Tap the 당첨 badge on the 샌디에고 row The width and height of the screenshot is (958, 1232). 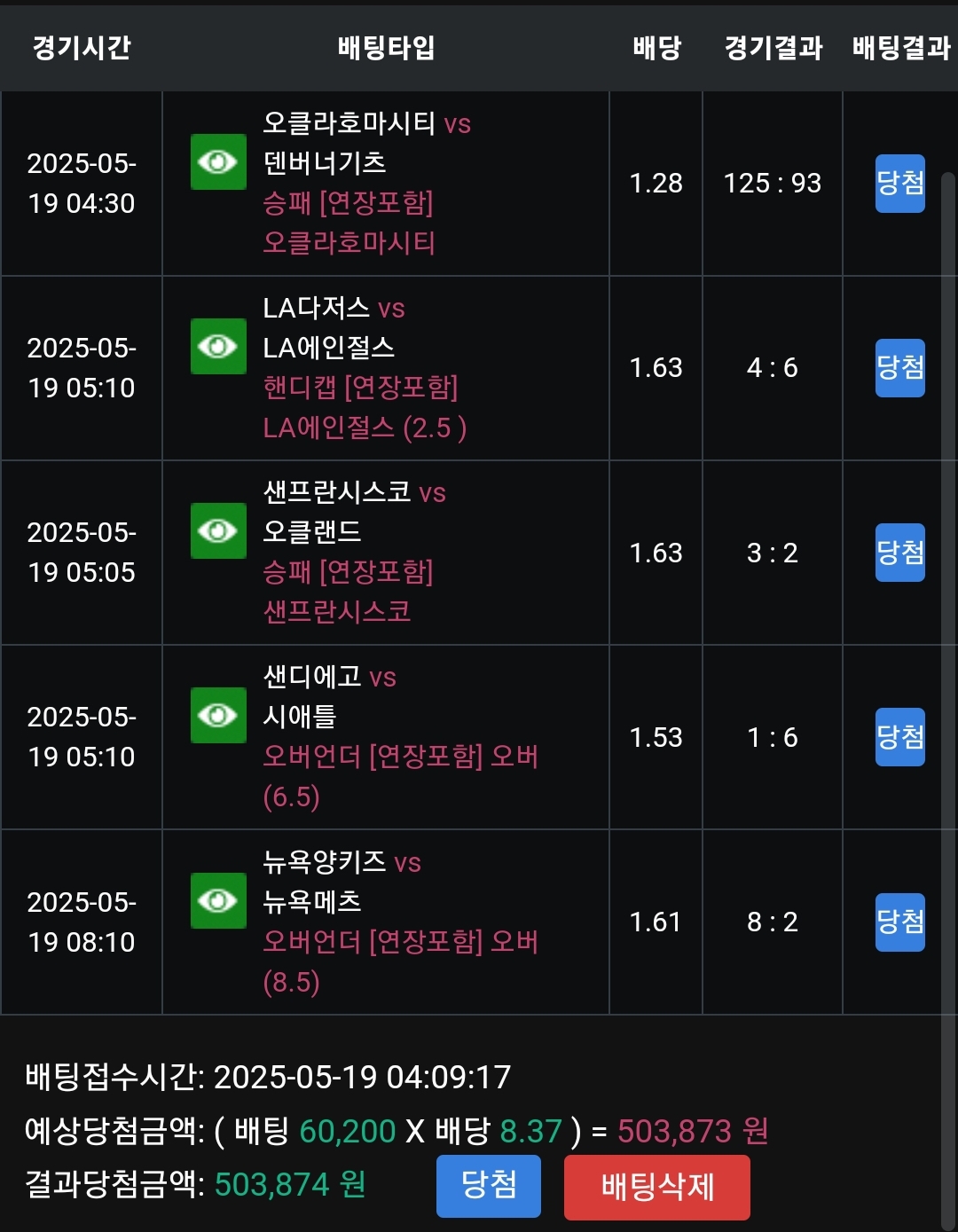(899, 737)
